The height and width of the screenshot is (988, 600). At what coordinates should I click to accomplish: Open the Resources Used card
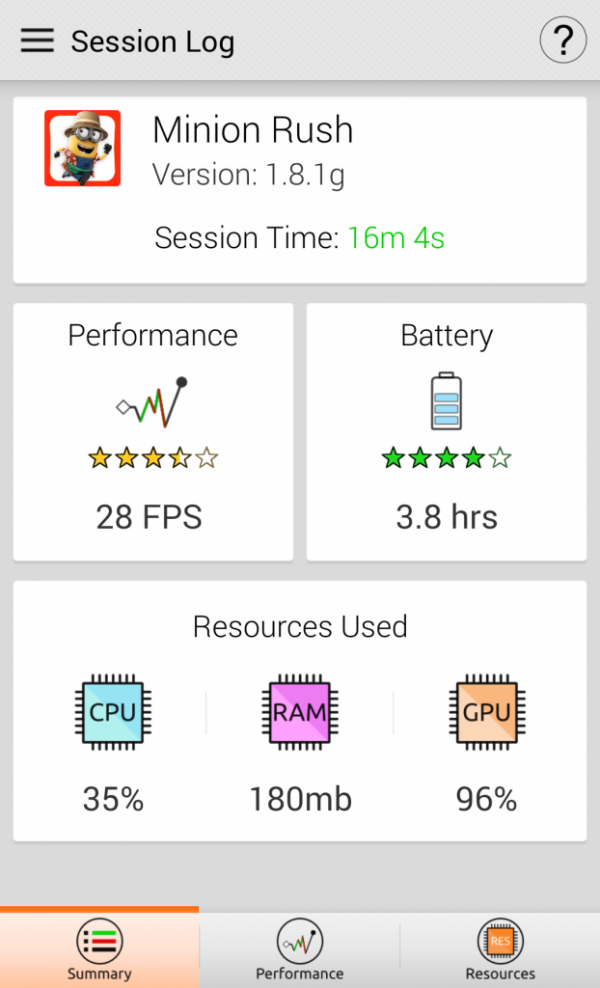[300, 711]
